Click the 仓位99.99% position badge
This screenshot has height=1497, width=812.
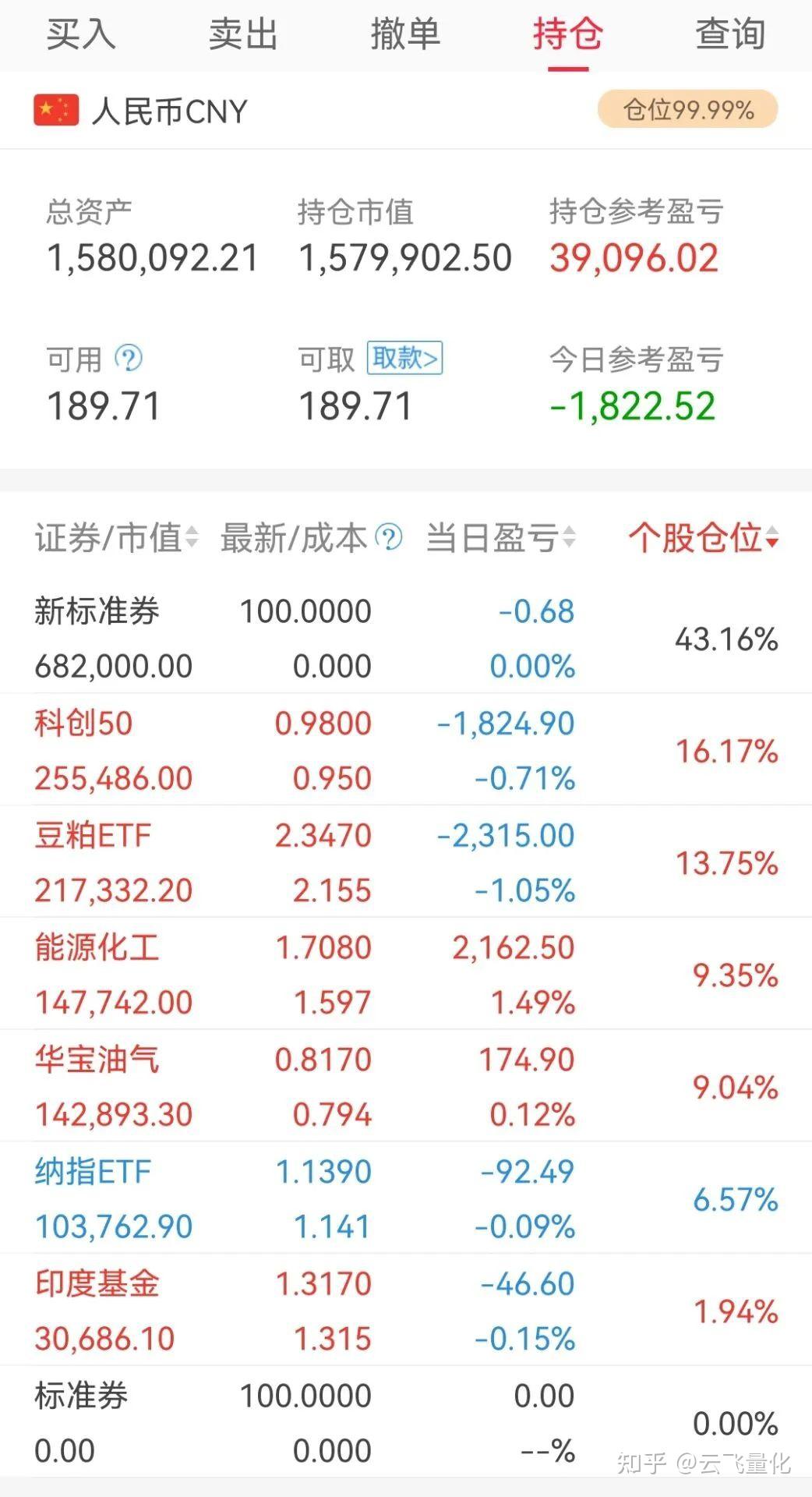coord(687,110)
